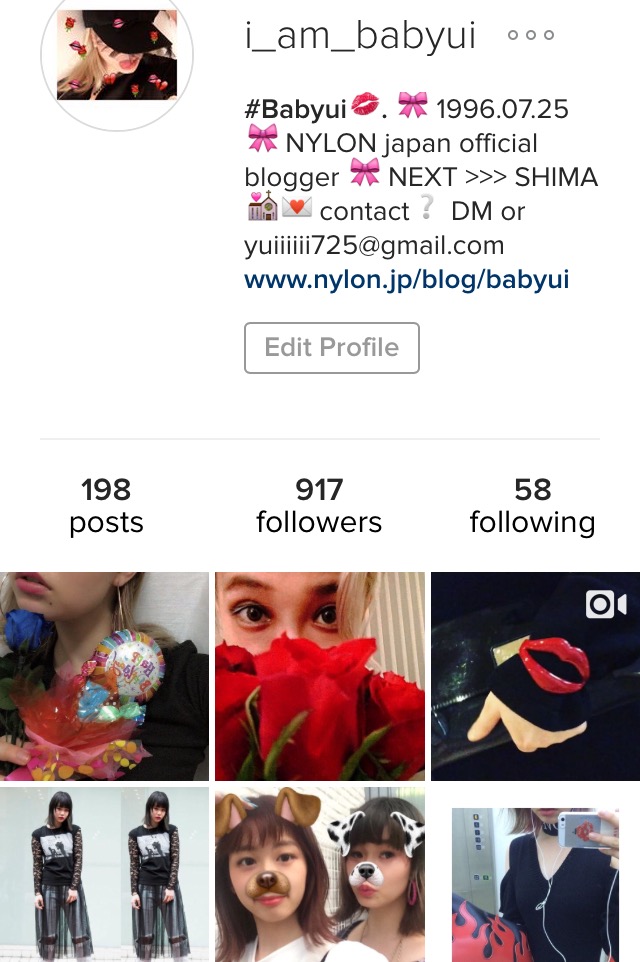Open the www.nylon.jp/blog/babyui link

click(406, 279)
